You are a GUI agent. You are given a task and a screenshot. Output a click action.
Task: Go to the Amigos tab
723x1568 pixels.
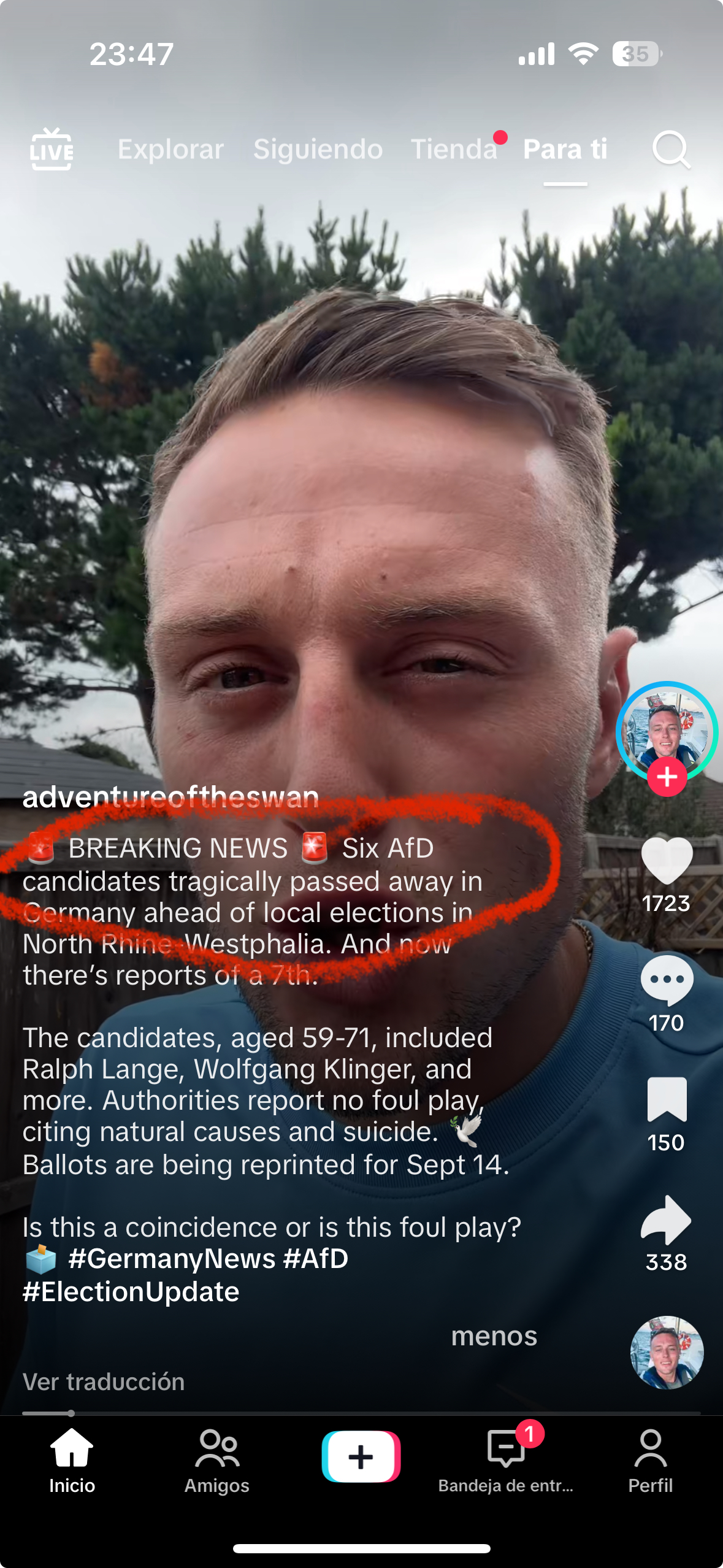click(217, 1462)
